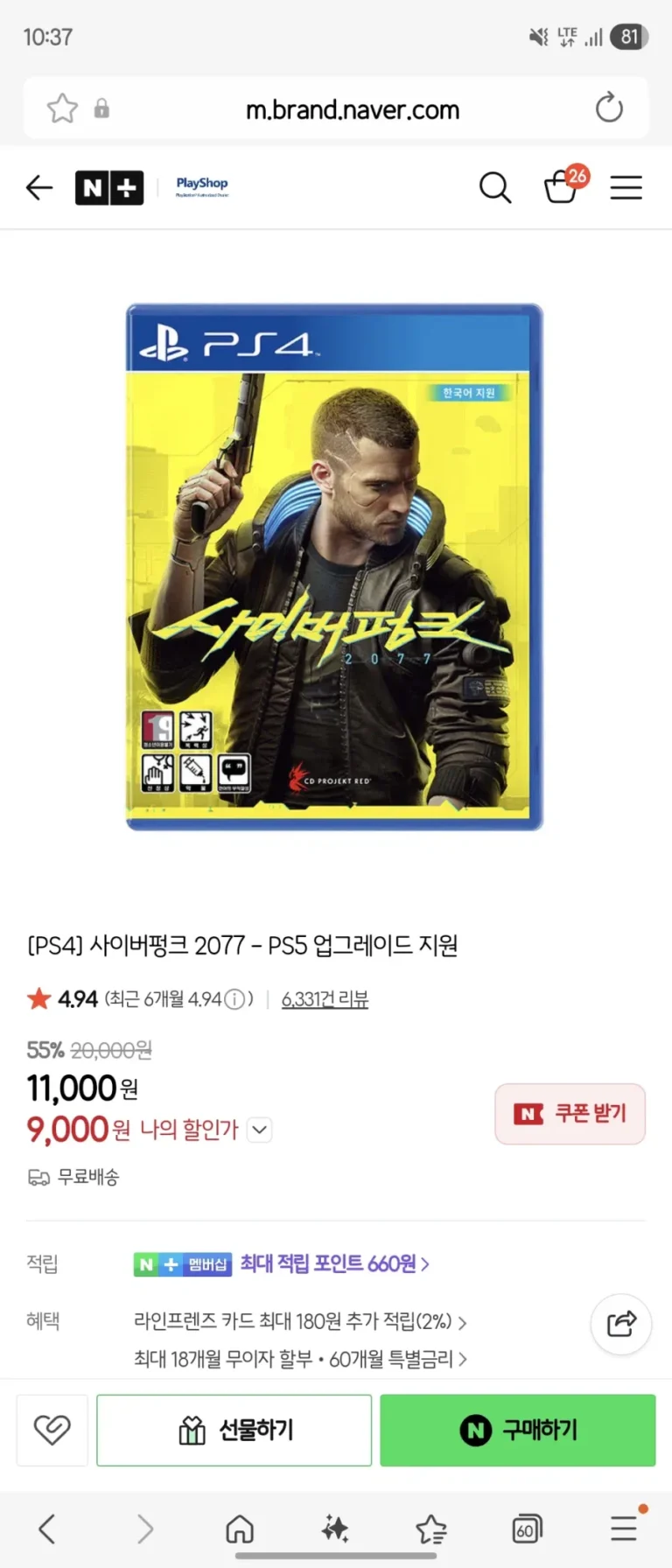The width and height of the screenshot is (672, 1568).
Task: Tap the address bar m.brand.naver.com
Action: [x=352, y=110]
